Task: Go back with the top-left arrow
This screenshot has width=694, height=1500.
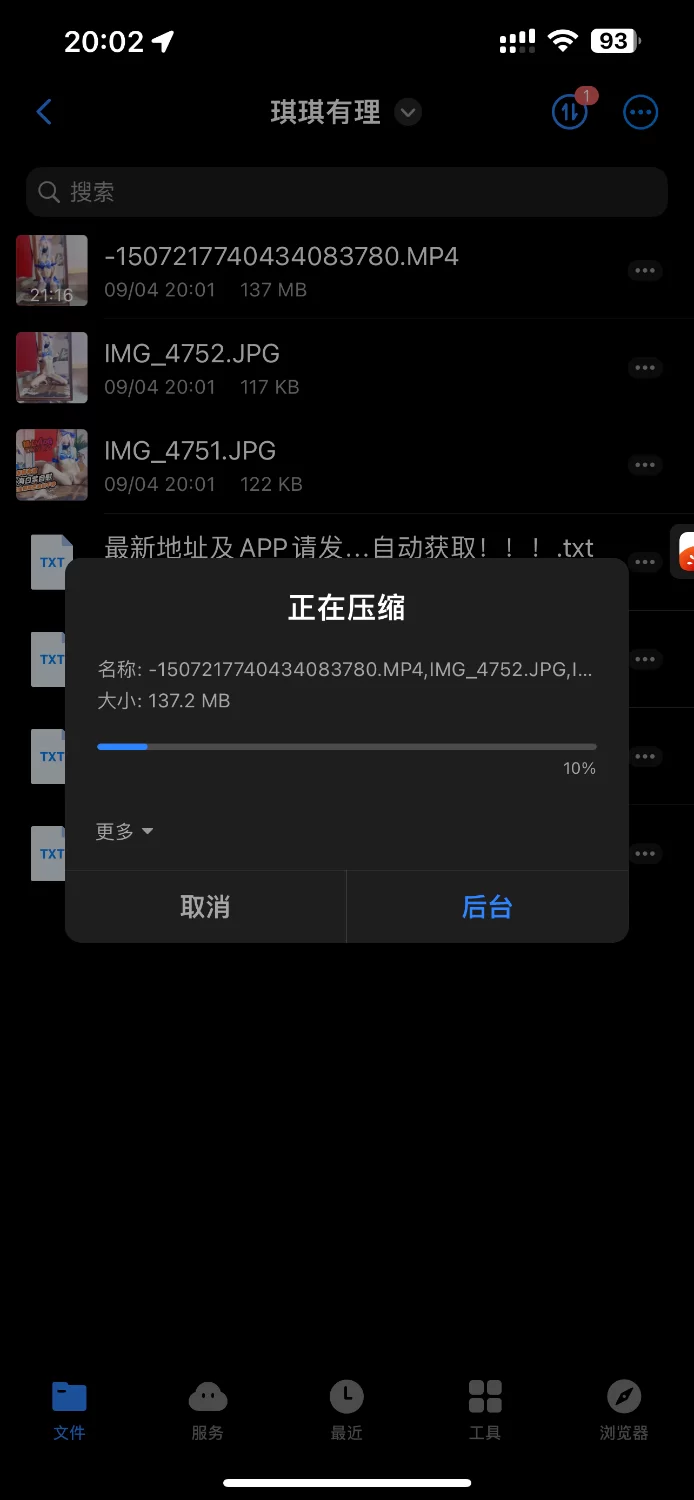Action: click(44, 112)
